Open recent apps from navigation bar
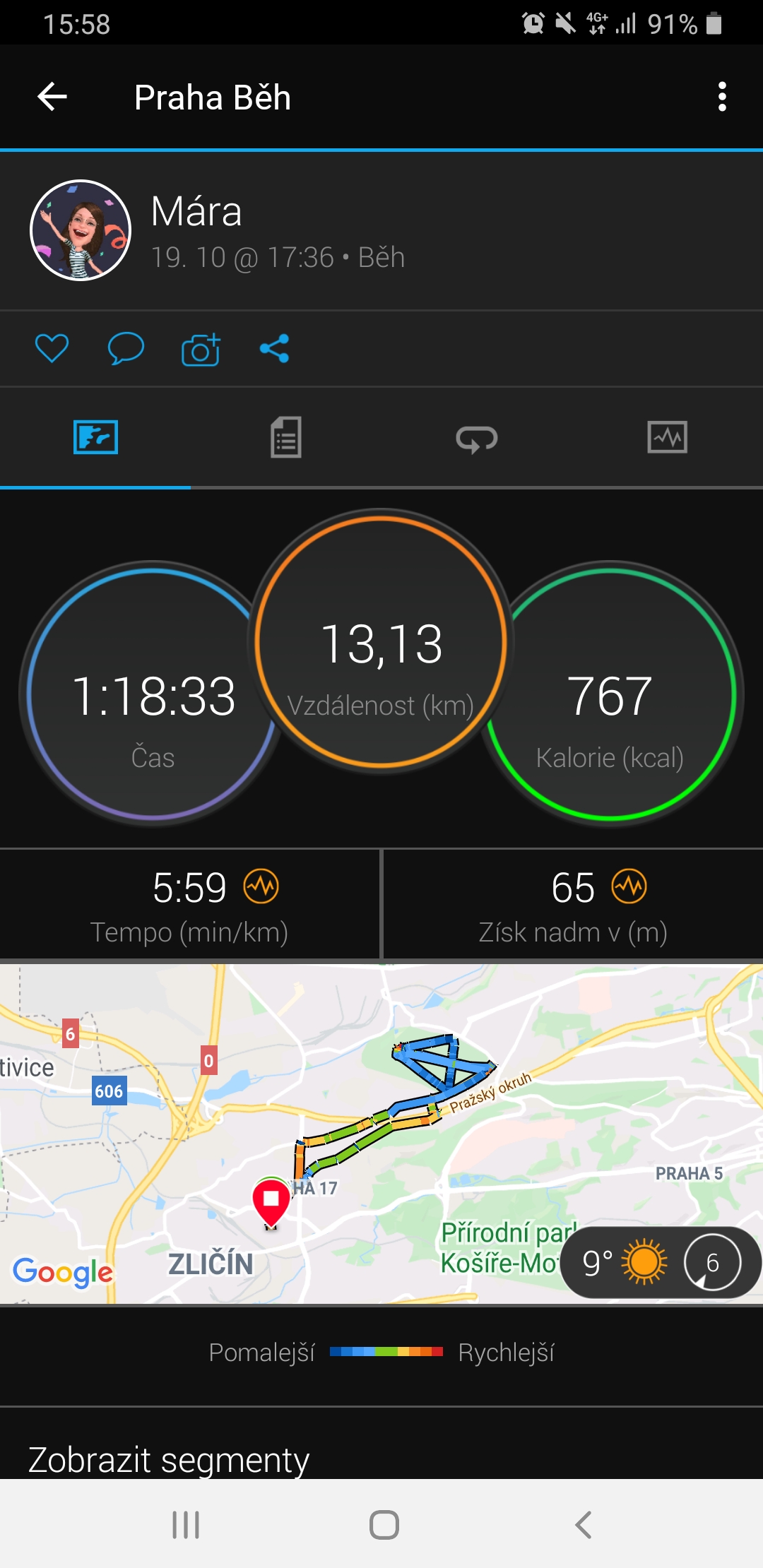Screen dimensions: 763x1568 (x=186, y=1525)
